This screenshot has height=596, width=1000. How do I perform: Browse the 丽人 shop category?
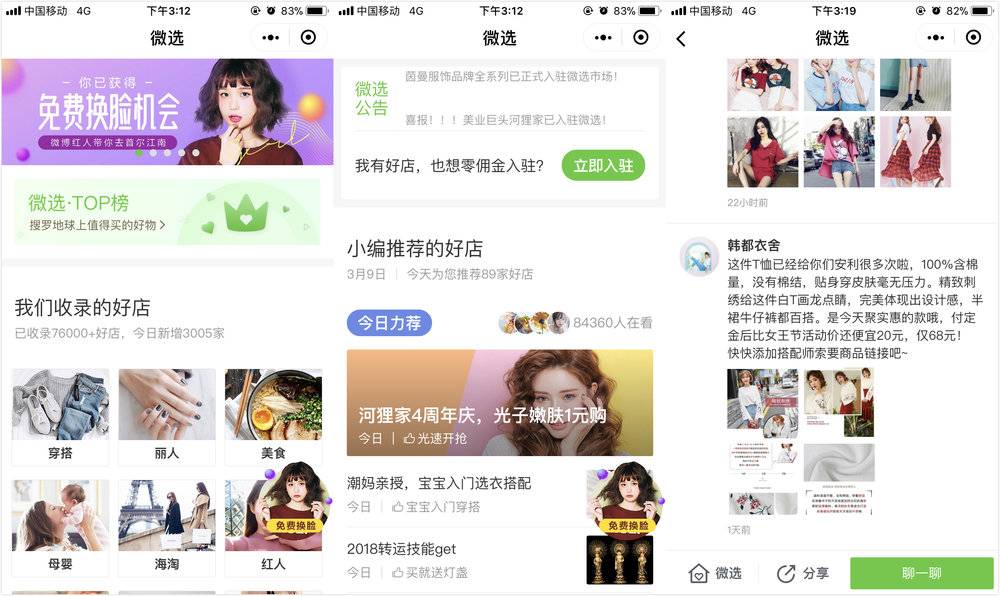(x=166, y=416)
